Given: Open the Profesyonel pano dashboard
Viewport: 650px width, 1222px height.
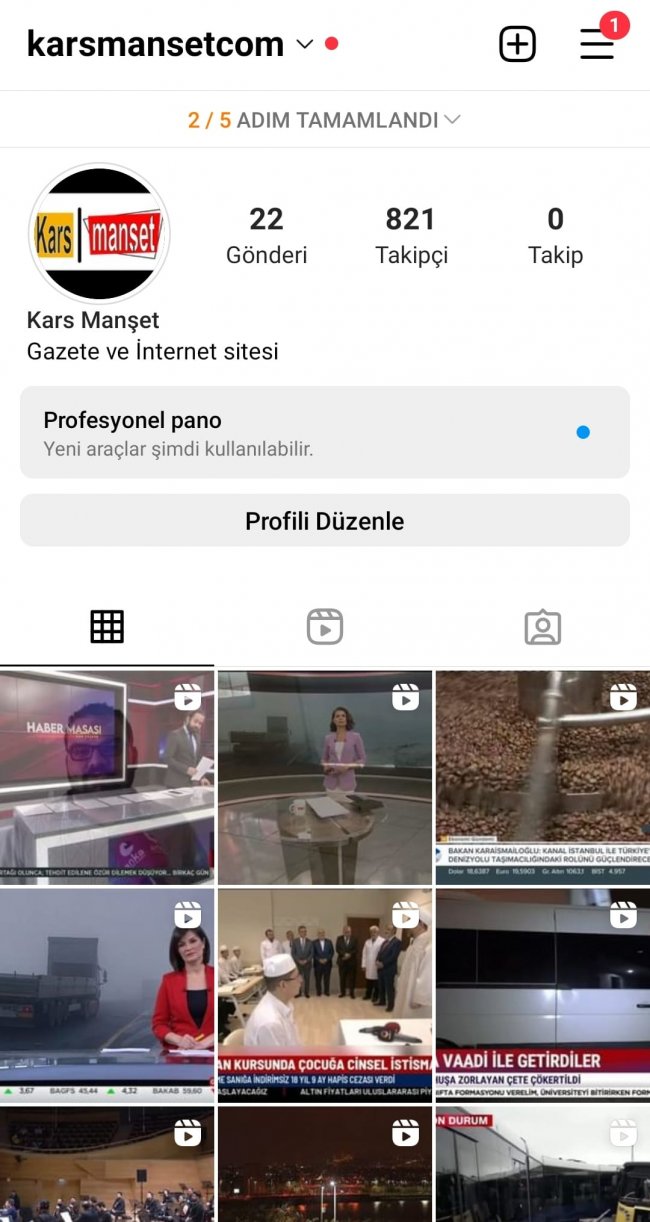Looking at the screenshot, I should click(x=324, y=432).
